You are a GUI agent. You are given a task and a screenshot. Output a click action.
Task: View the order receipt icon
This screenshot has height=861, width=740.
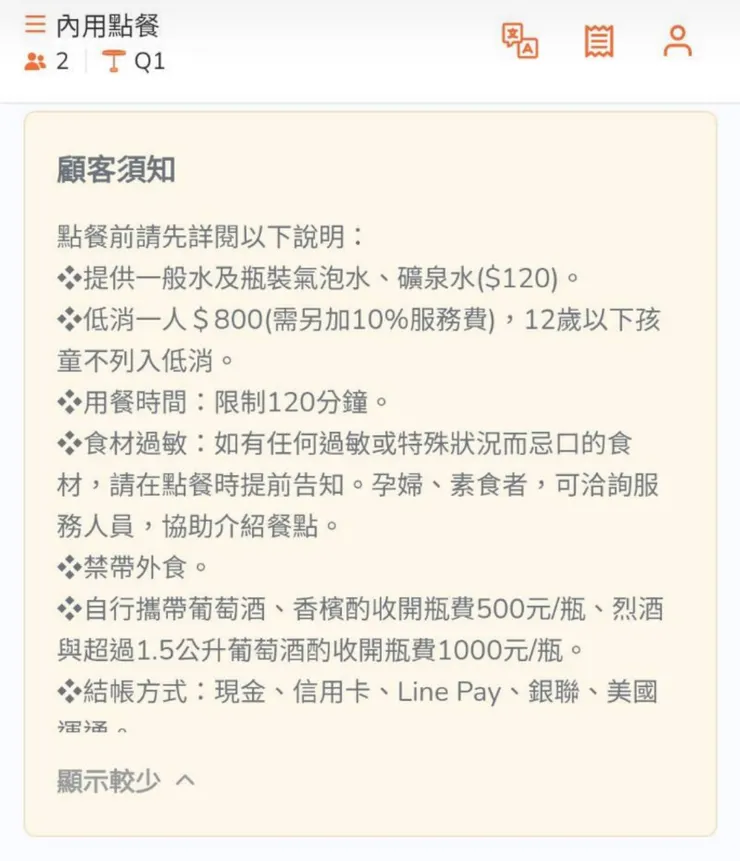click(x=599, y=42)
